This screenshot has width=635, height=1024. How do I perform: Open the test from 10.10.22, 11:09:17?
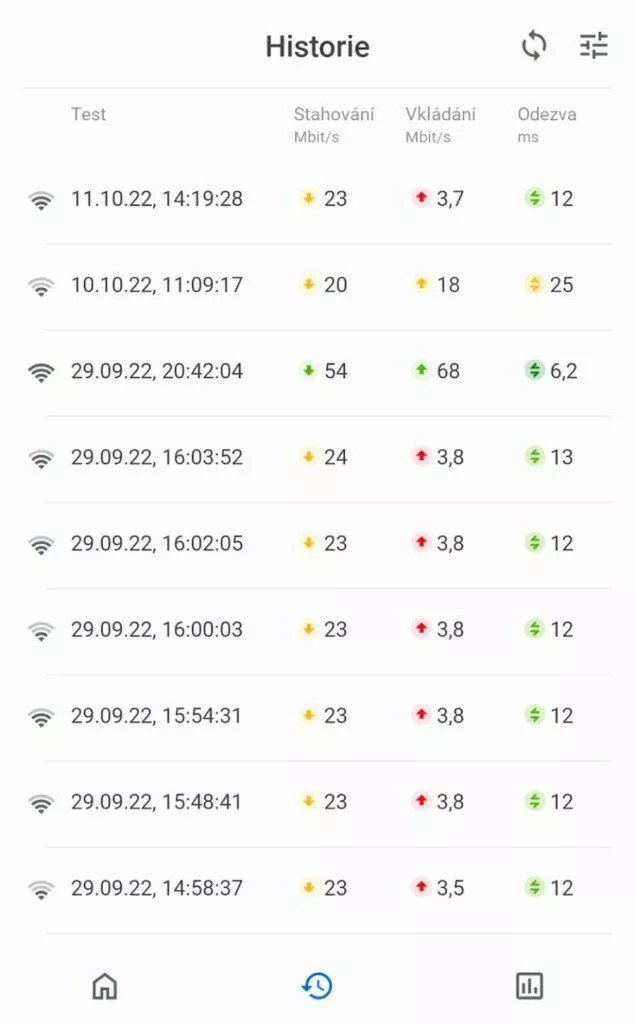(157, 285)
